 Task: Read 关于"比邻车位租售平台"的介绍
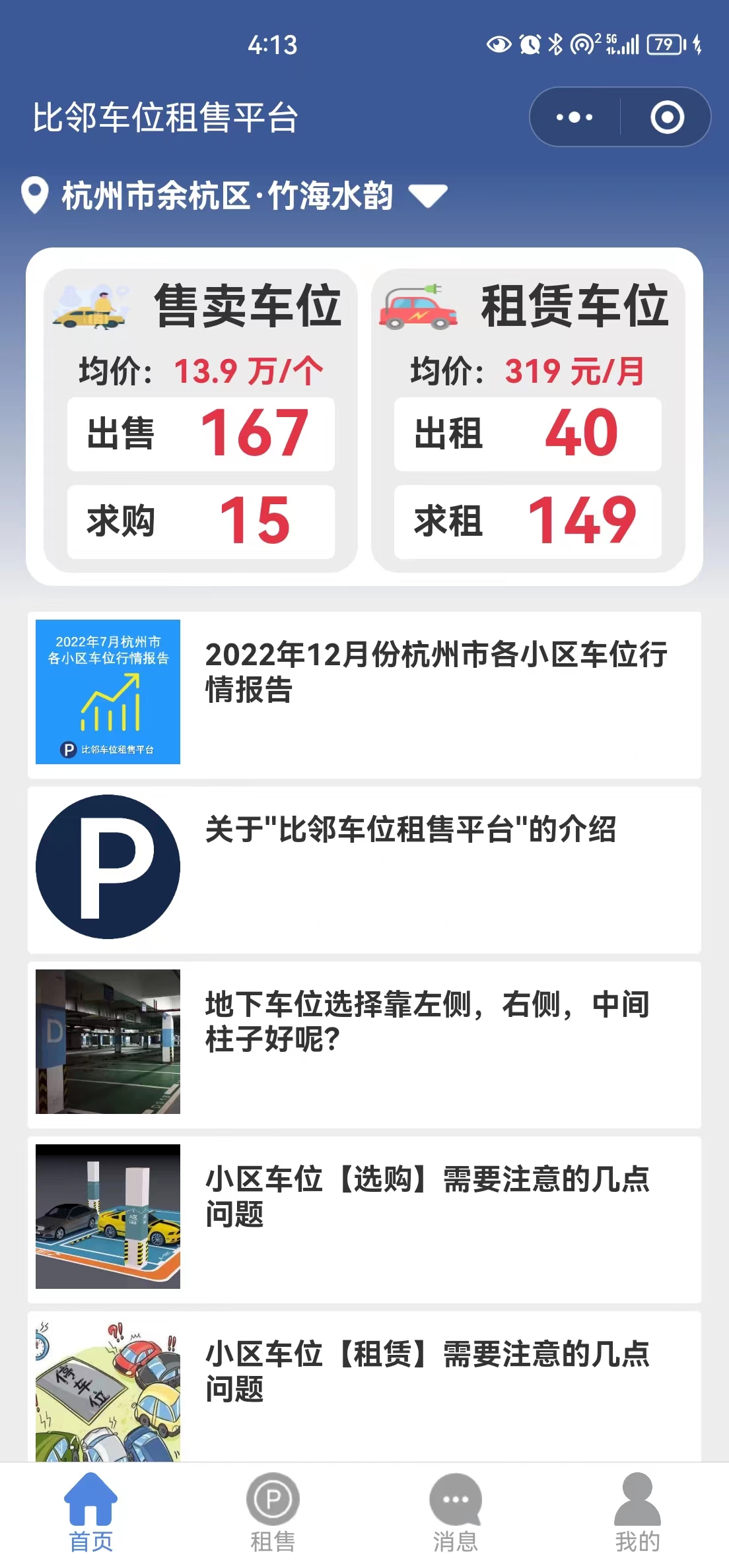click(x=364, y=869)
